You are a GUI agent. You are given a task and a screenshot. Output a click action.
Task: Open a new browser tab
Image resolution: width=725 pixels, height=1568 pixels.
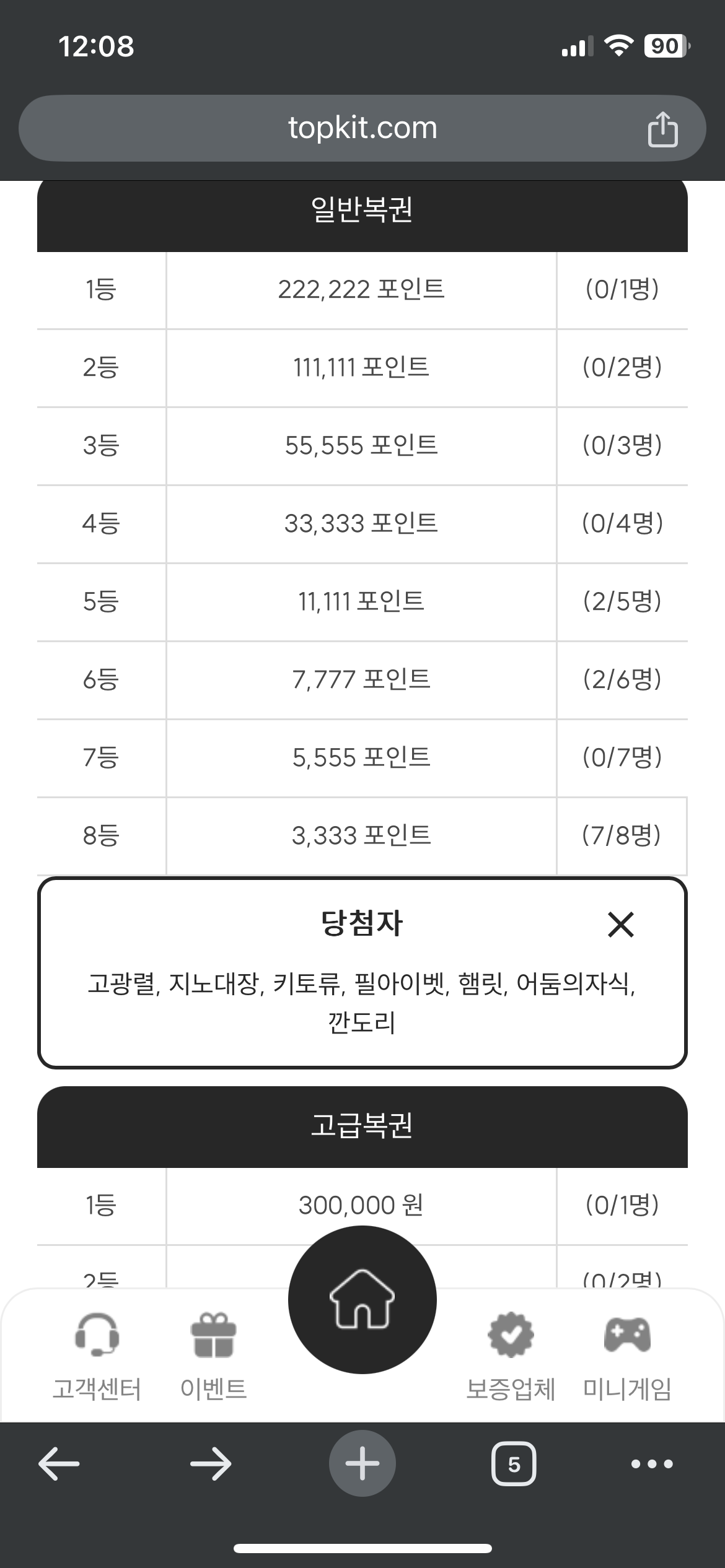(362, 1463)
